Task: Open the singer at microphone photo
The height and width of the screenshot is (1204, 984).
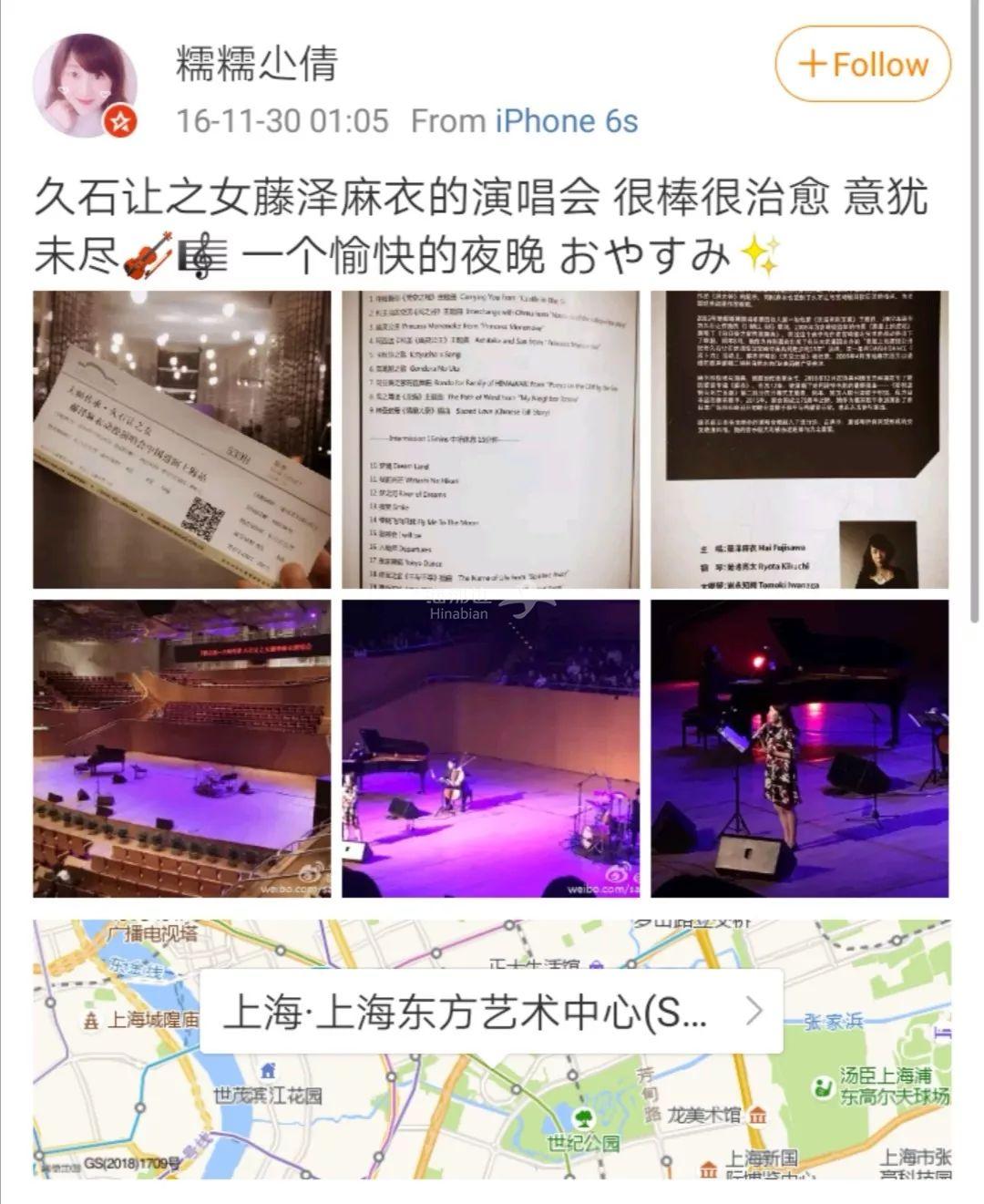Action: (x=799, y=748)
